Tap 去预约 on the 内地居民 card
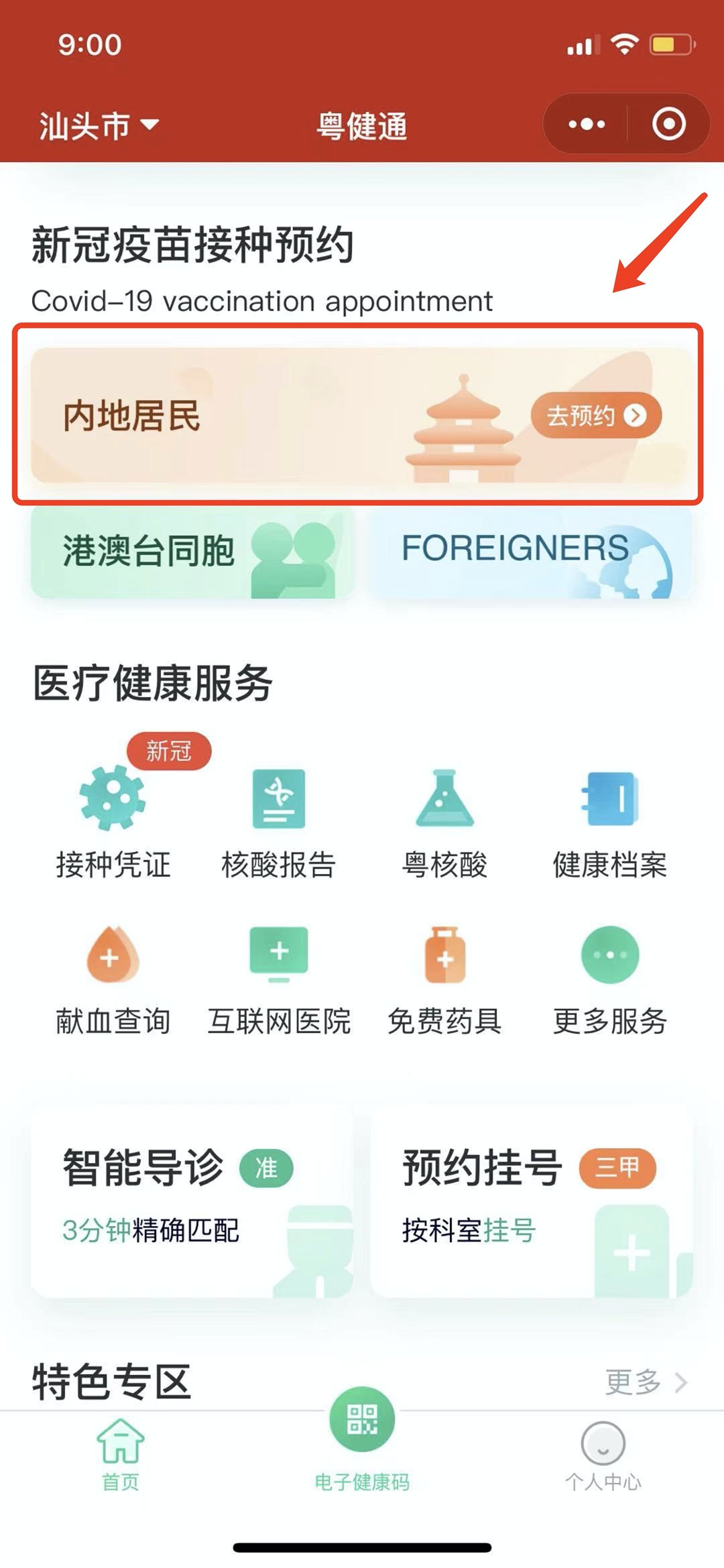 point(595,416)
